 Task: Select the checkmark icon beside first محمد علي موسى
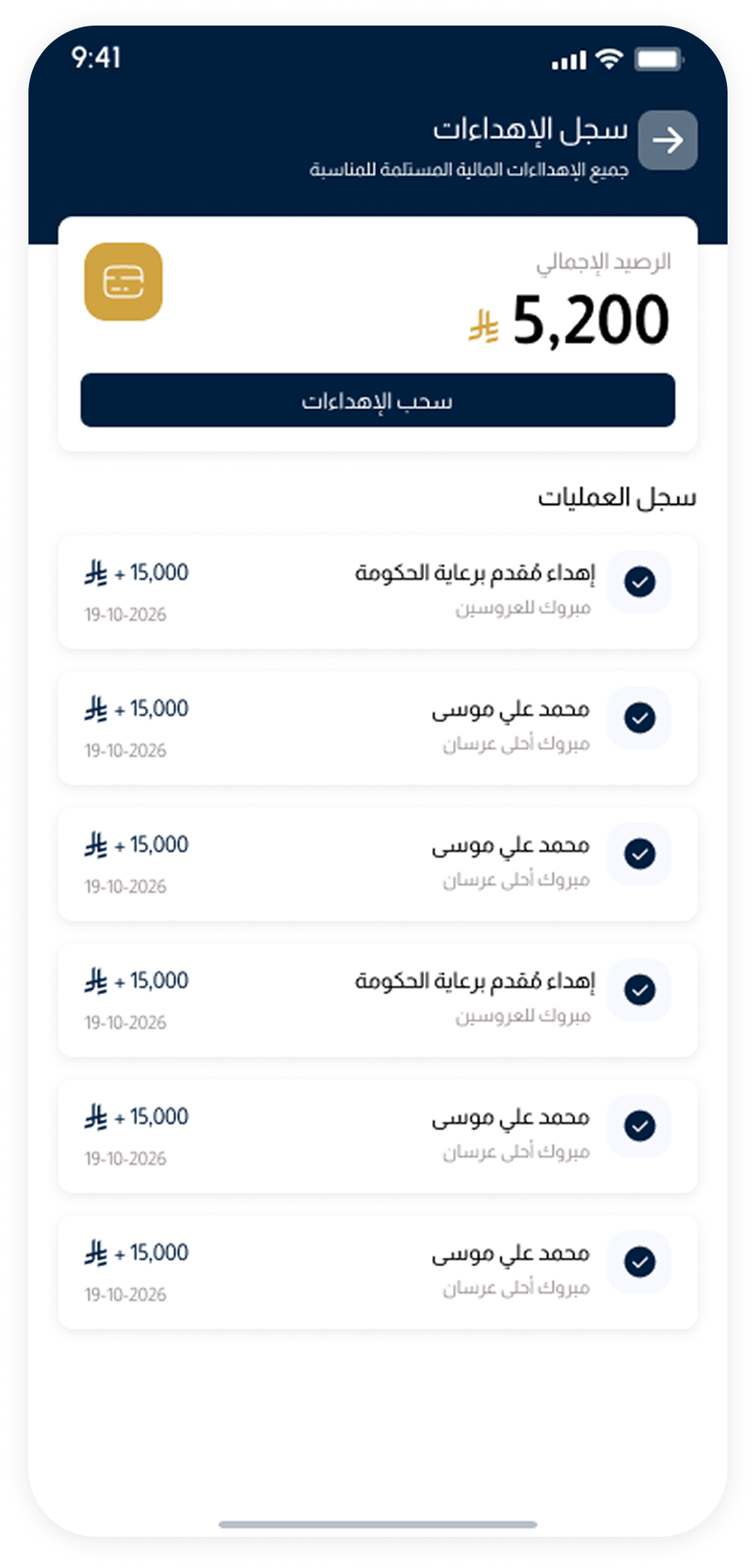[639, 717]
